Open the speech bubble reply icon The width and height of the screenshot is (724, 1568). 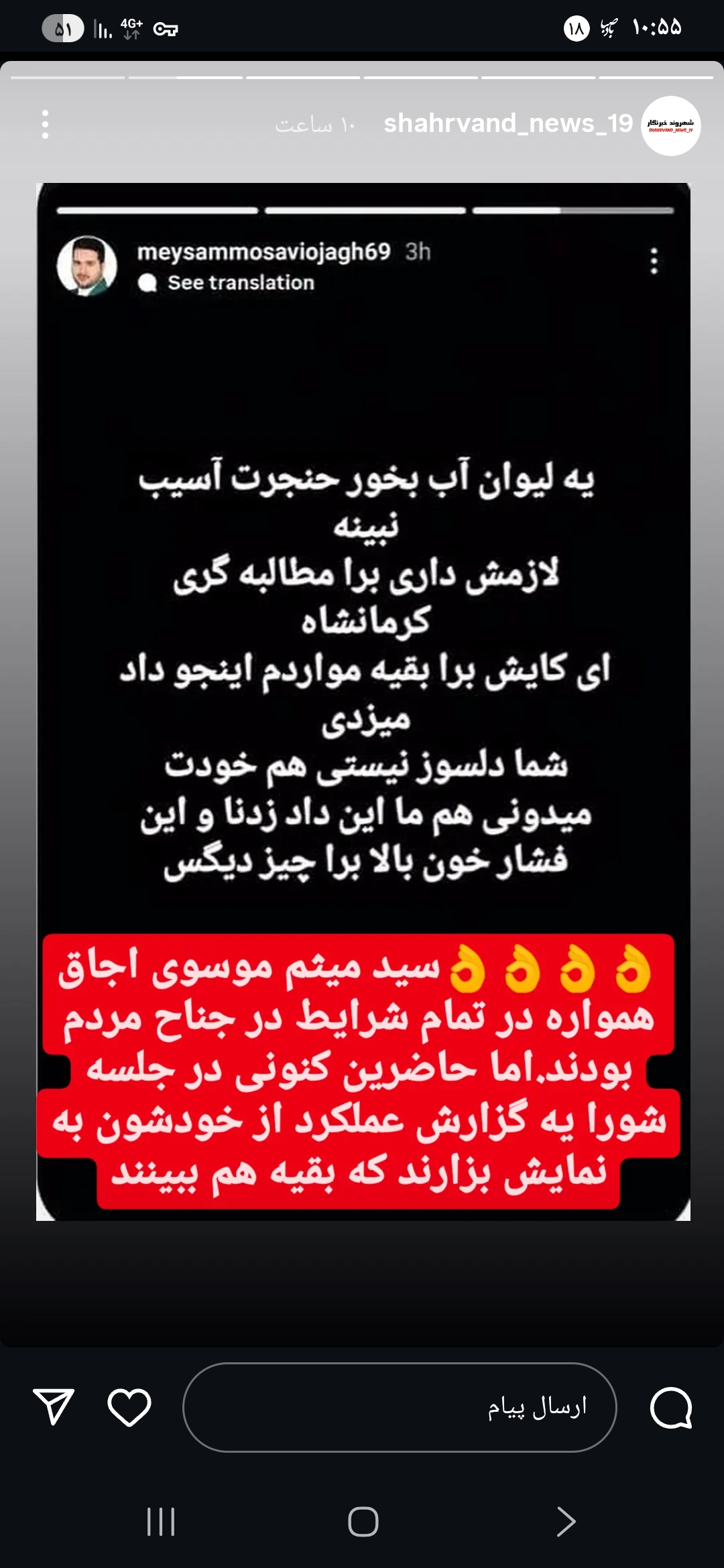[670, 1407]
